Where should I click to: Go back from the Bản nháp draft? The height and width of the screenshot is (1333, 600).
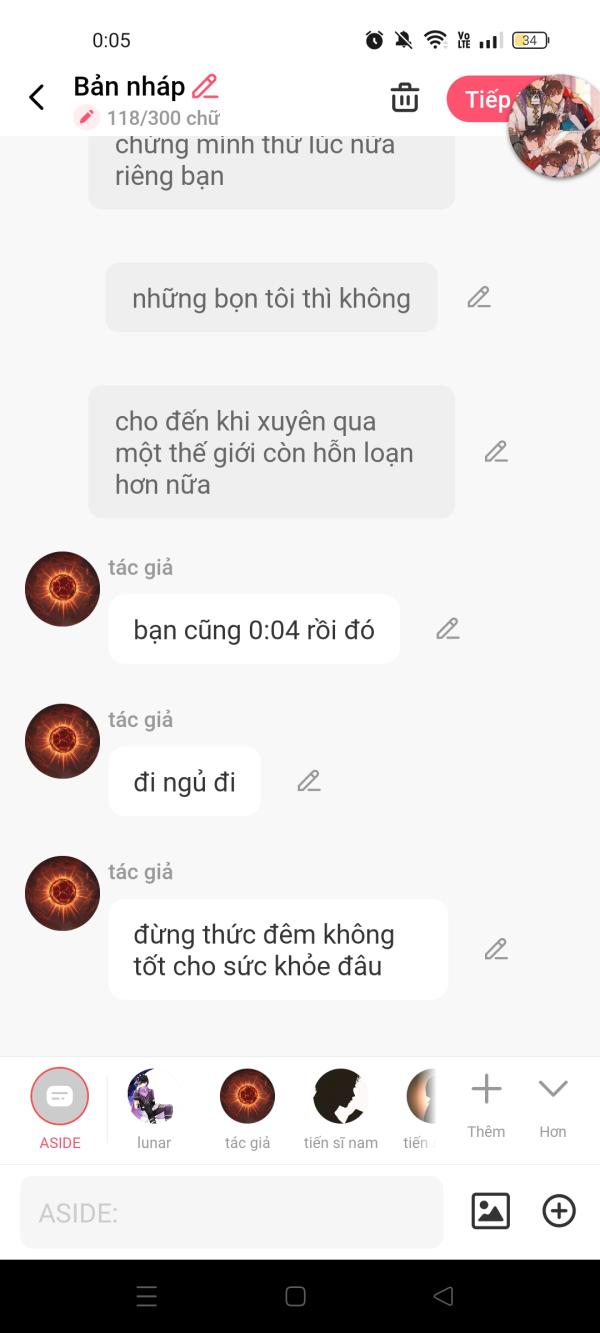click(x=37, y=97)
